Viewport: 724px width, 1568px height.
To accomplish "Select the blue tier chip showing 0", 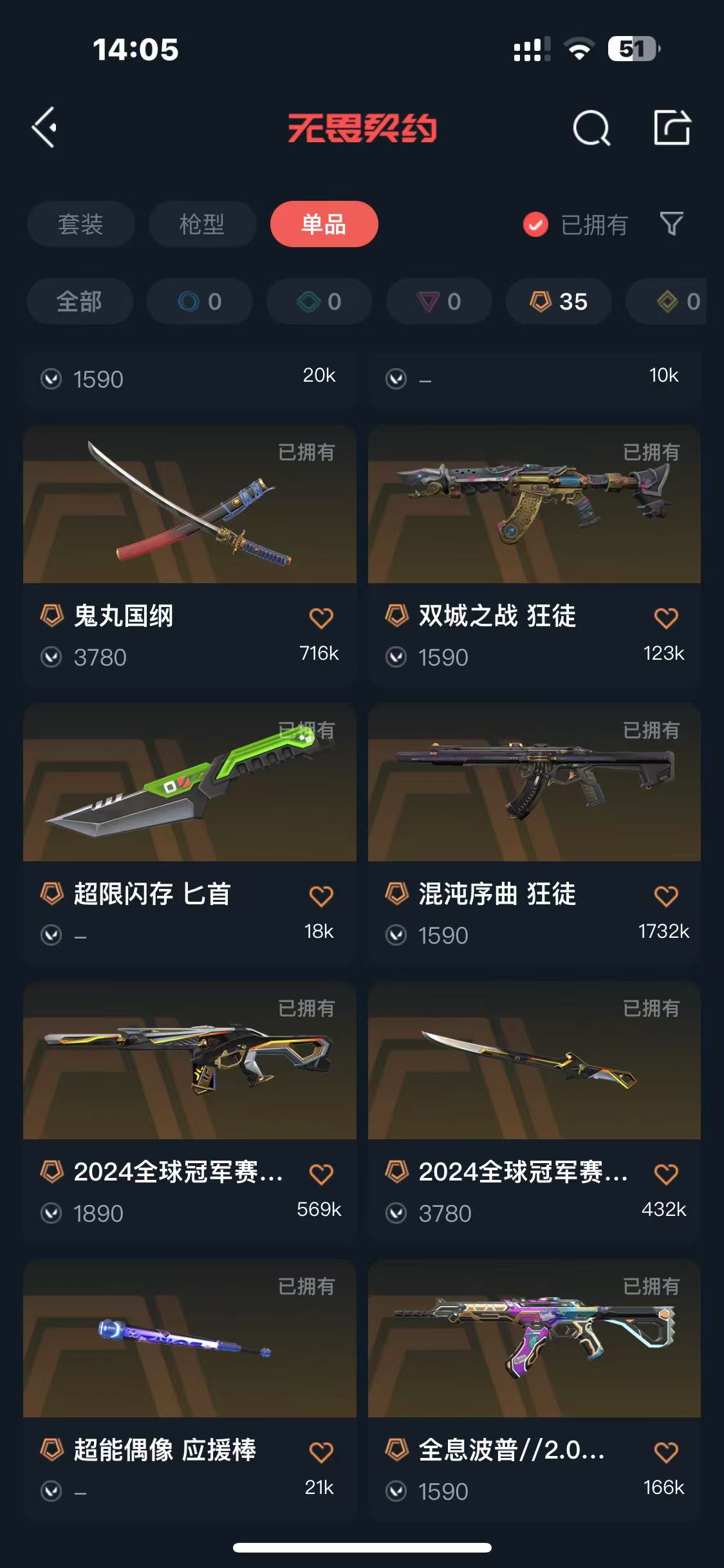I will (200, 301).
